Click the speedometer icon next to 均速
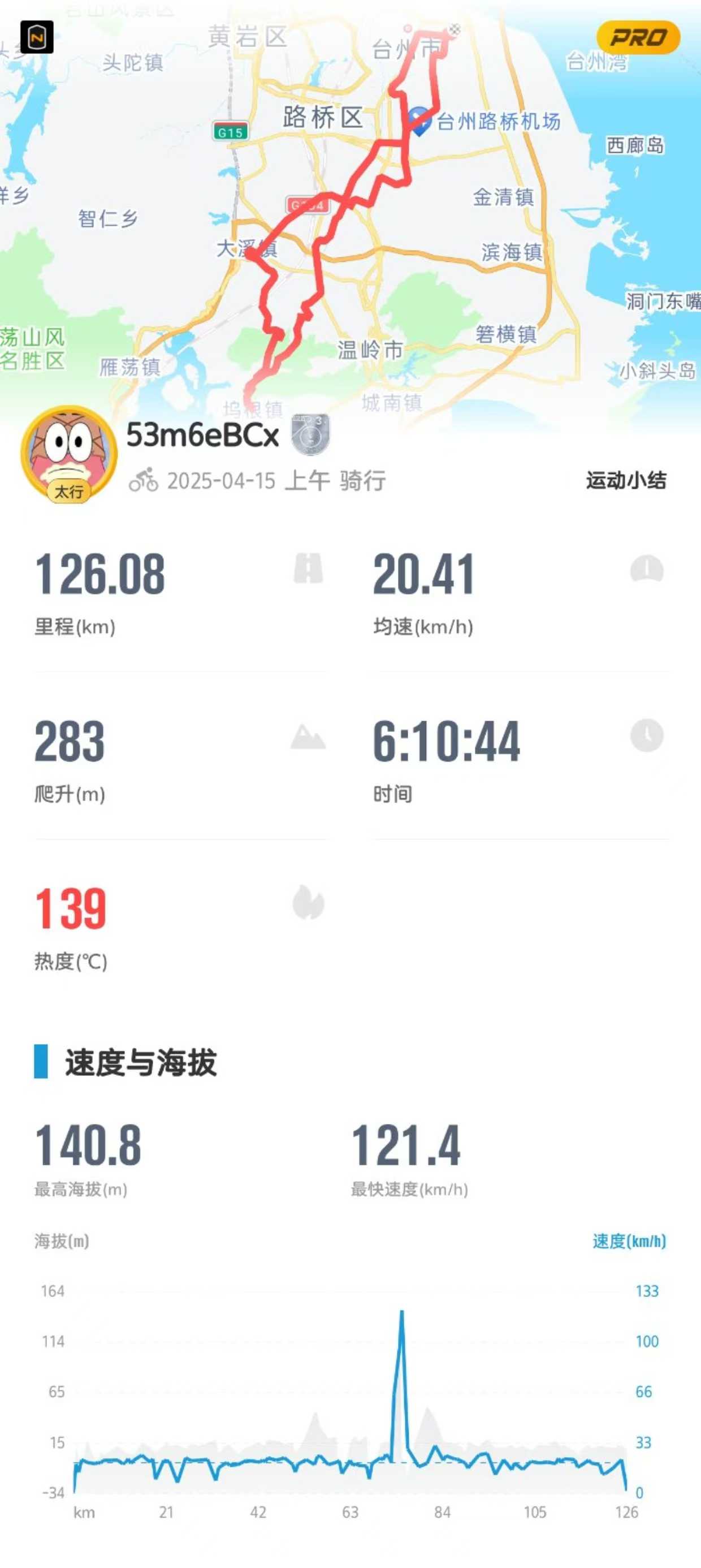 [647, 568]
